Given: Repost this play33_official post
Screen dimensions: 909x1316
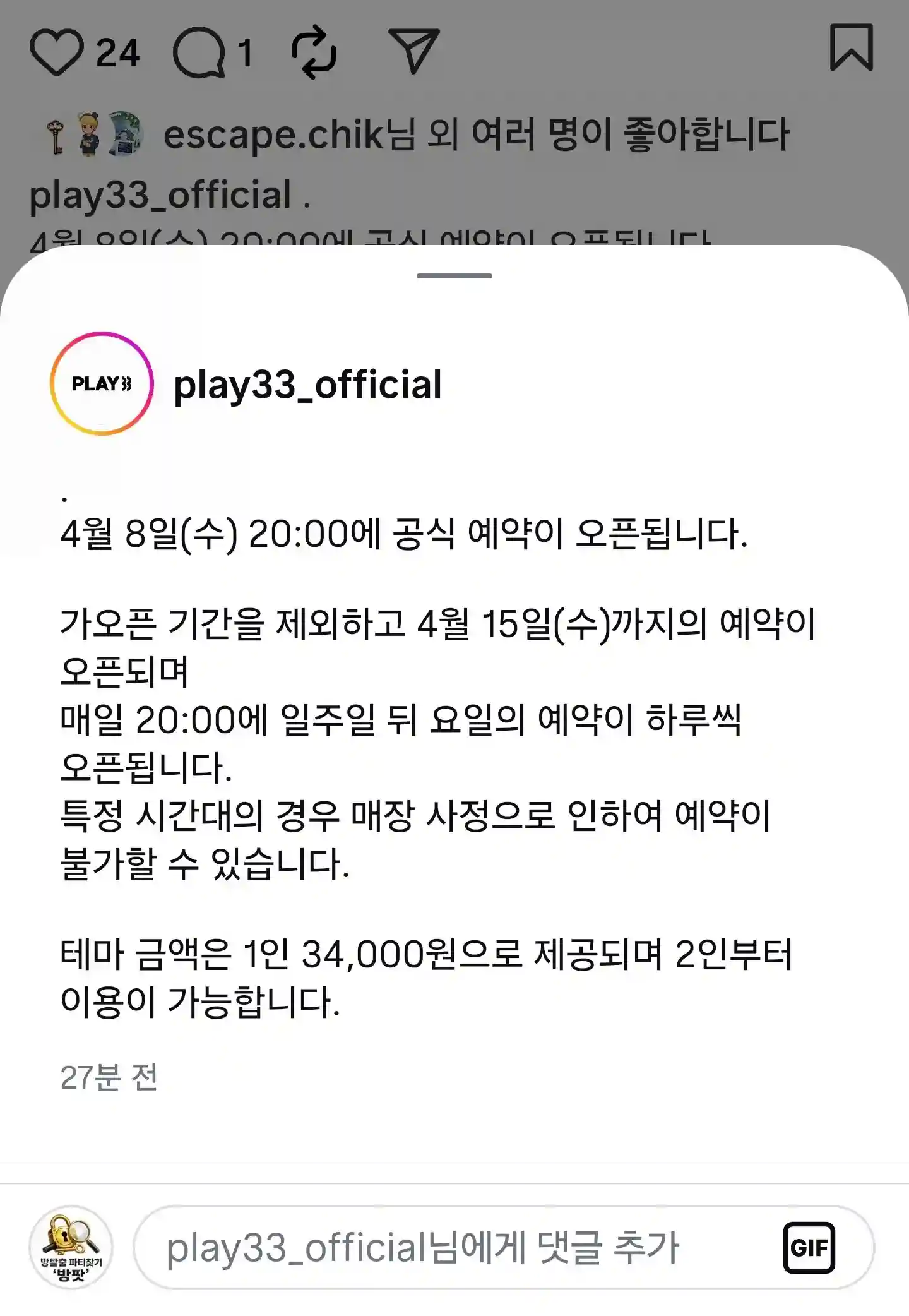Looking at the screenshot, I should (314, 52).
